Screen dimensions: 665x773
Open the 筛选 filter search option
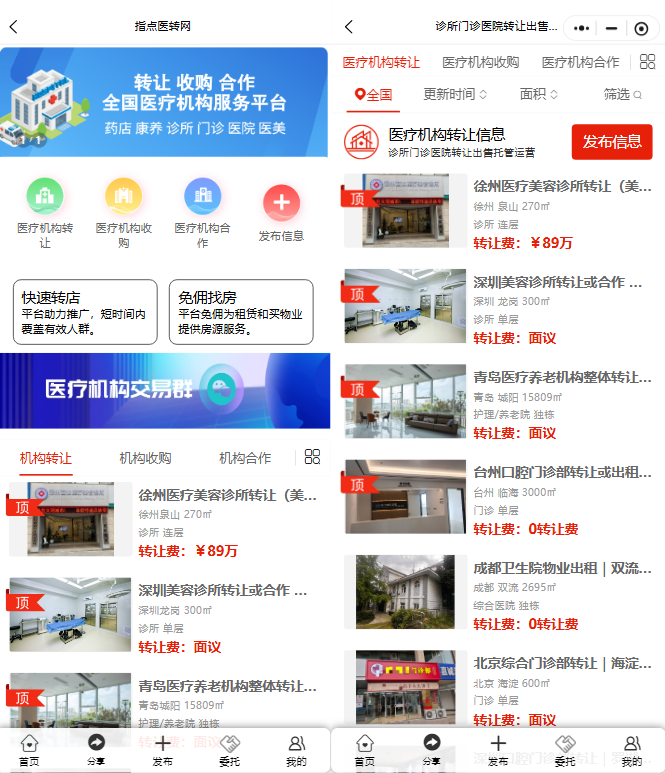click(624, 94)
